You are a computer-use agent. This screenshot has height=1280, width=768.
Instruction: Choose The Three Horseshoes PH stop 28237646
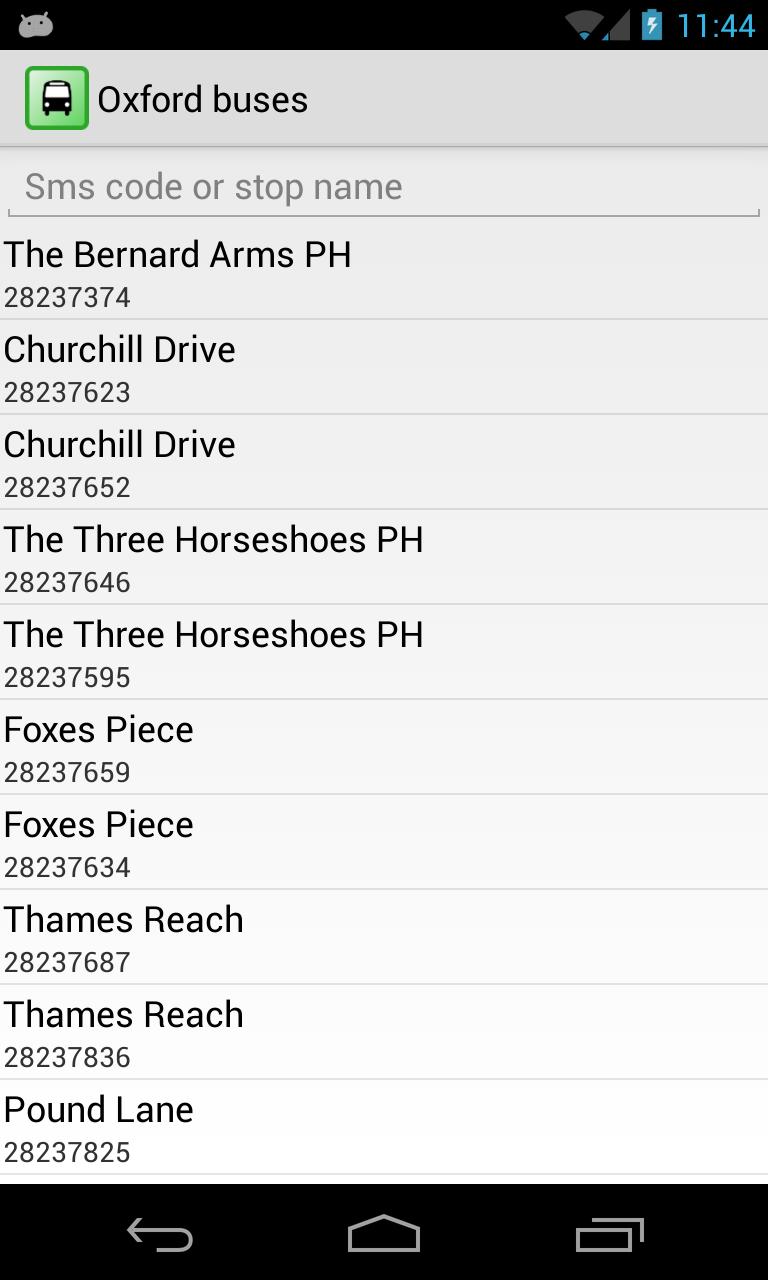(384, 557)
